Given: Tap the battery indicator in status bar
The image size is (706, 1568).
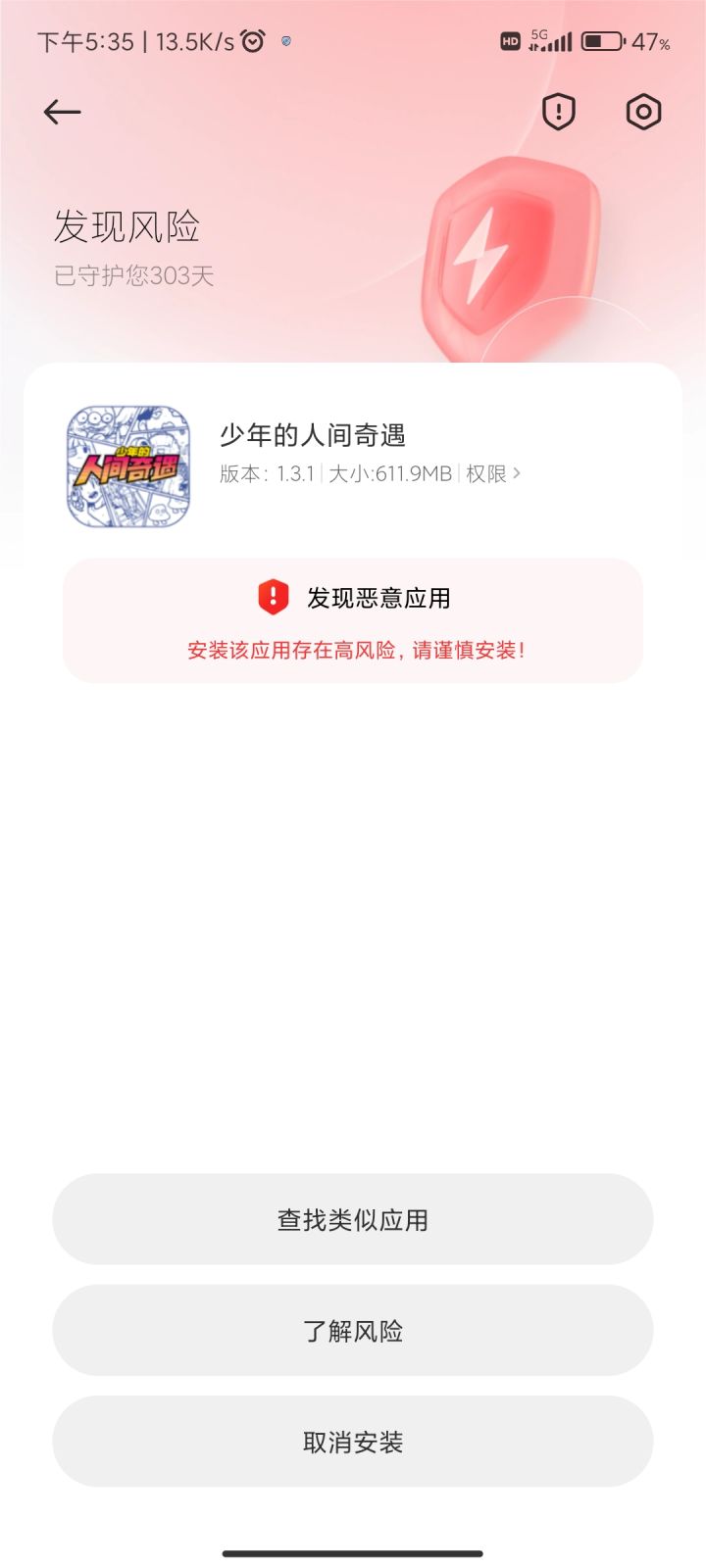Looking at the screenshot, I should [x=600, y=40].
